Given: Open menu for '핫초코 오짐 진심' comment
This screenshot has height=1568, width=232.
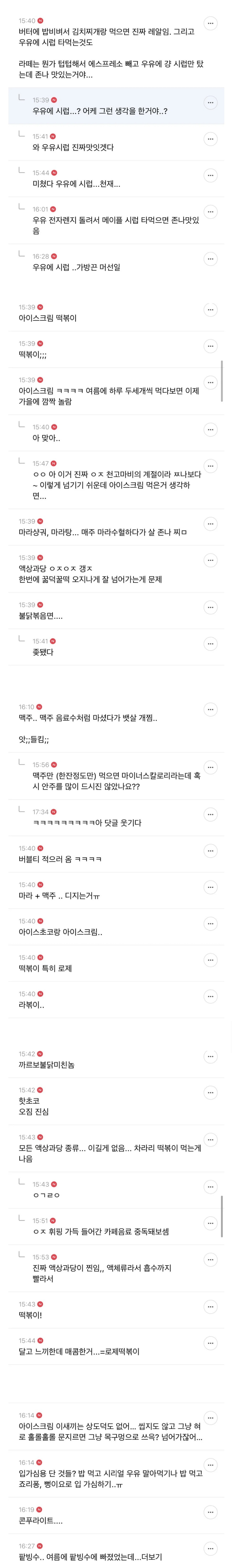Looking at the screenshot, I should 210,1093.
